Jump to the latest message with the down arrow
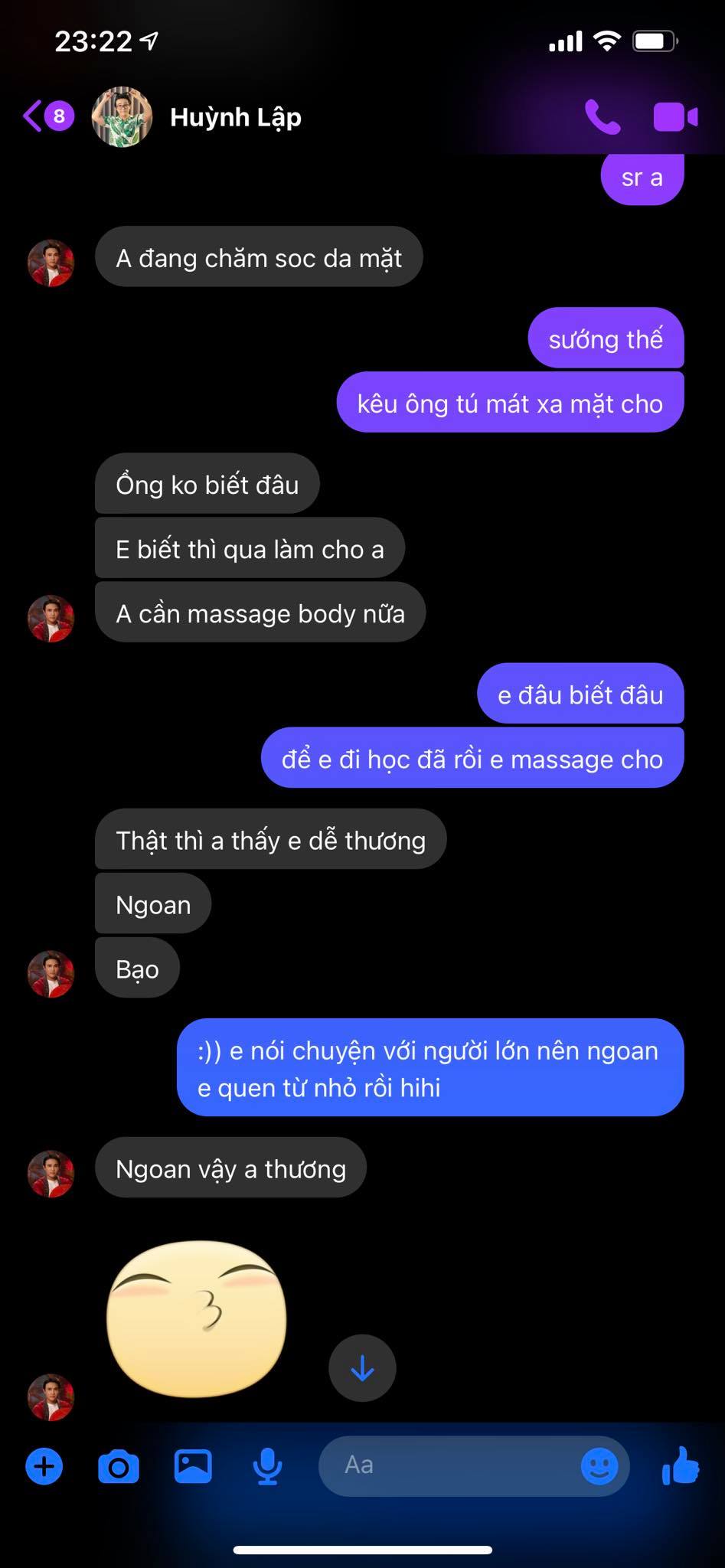The image size is (725, 1568). coord(362,1368)
